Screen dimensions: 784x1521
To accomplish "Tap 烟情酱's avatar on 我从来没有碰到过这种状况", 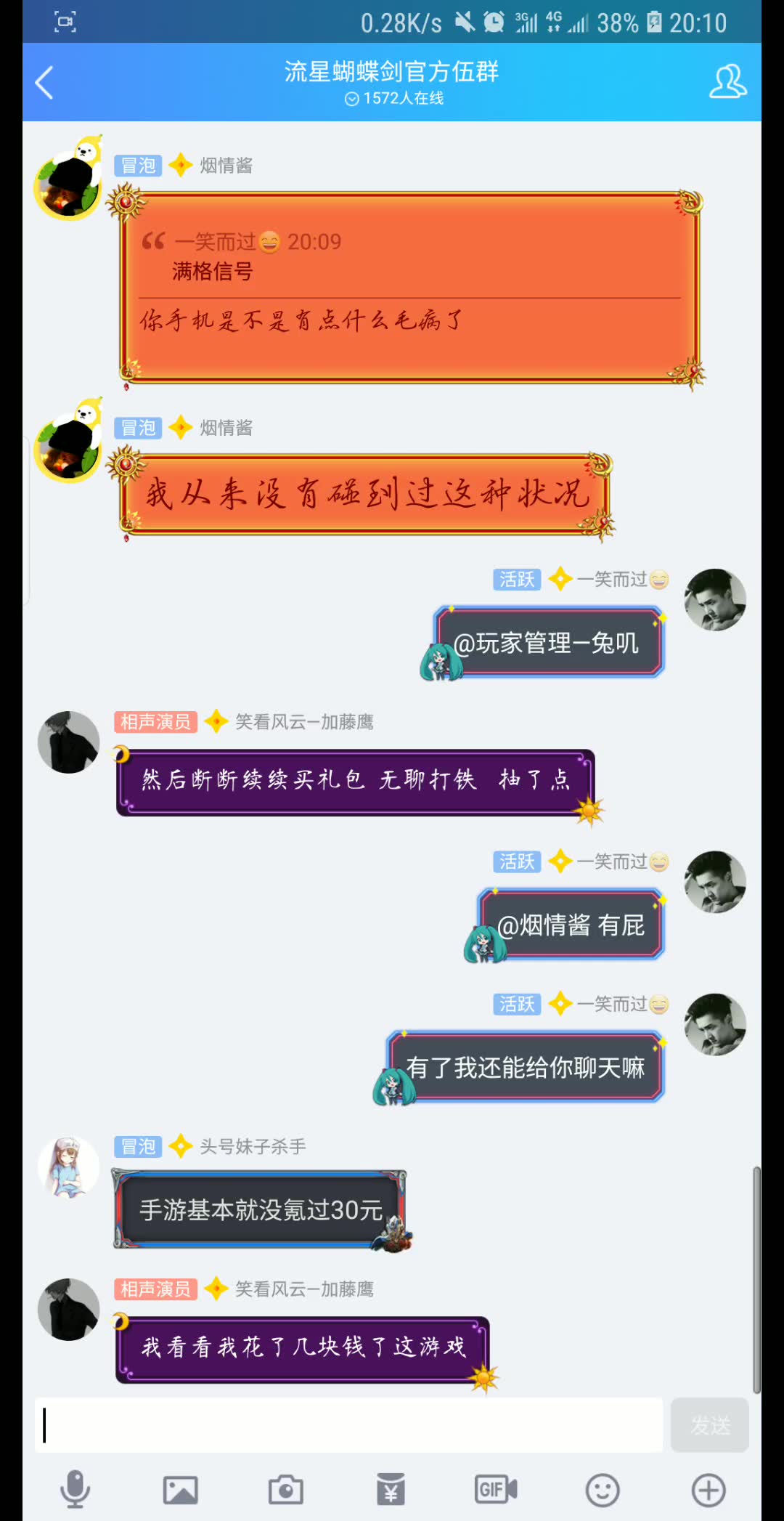I will pos(68,441).
